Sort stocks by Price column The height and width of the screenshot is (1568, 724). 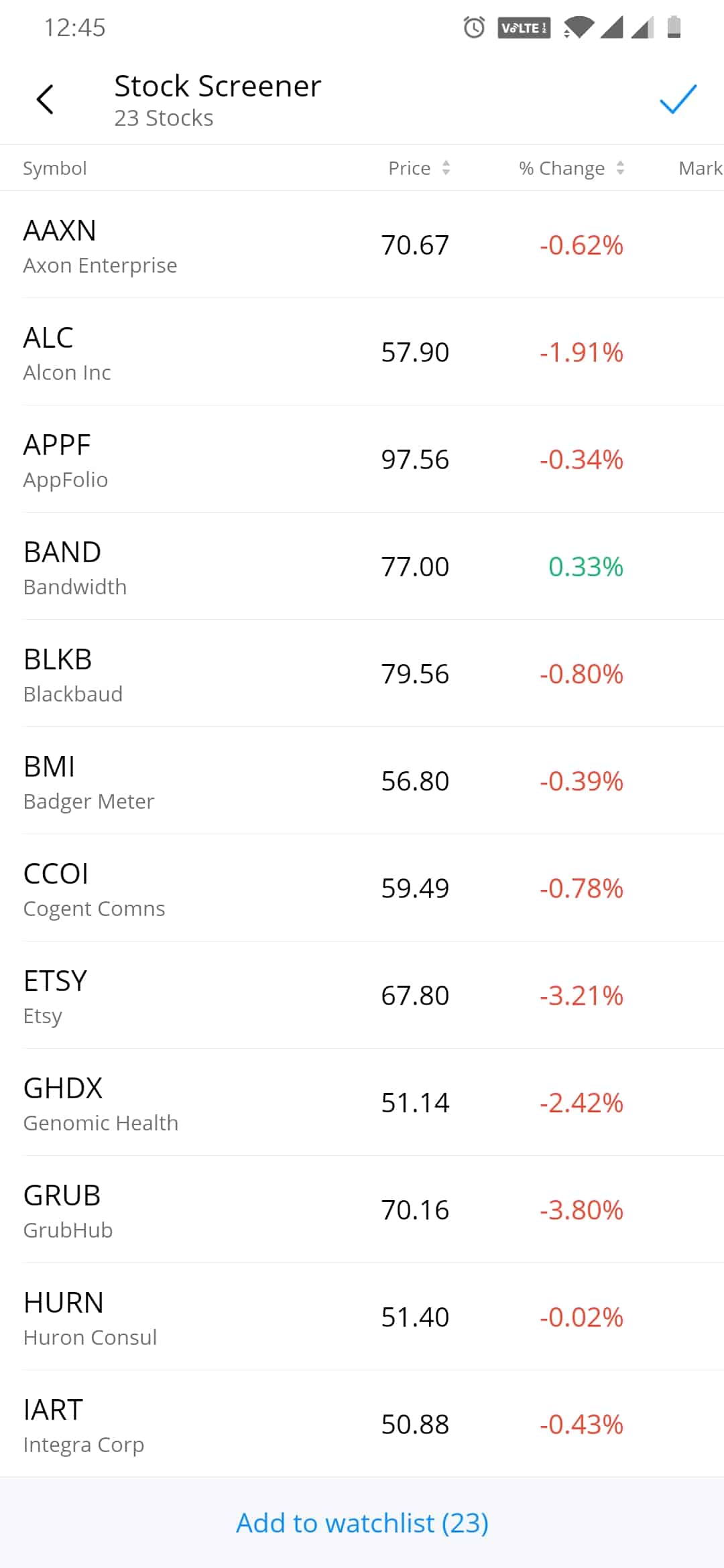410,168
